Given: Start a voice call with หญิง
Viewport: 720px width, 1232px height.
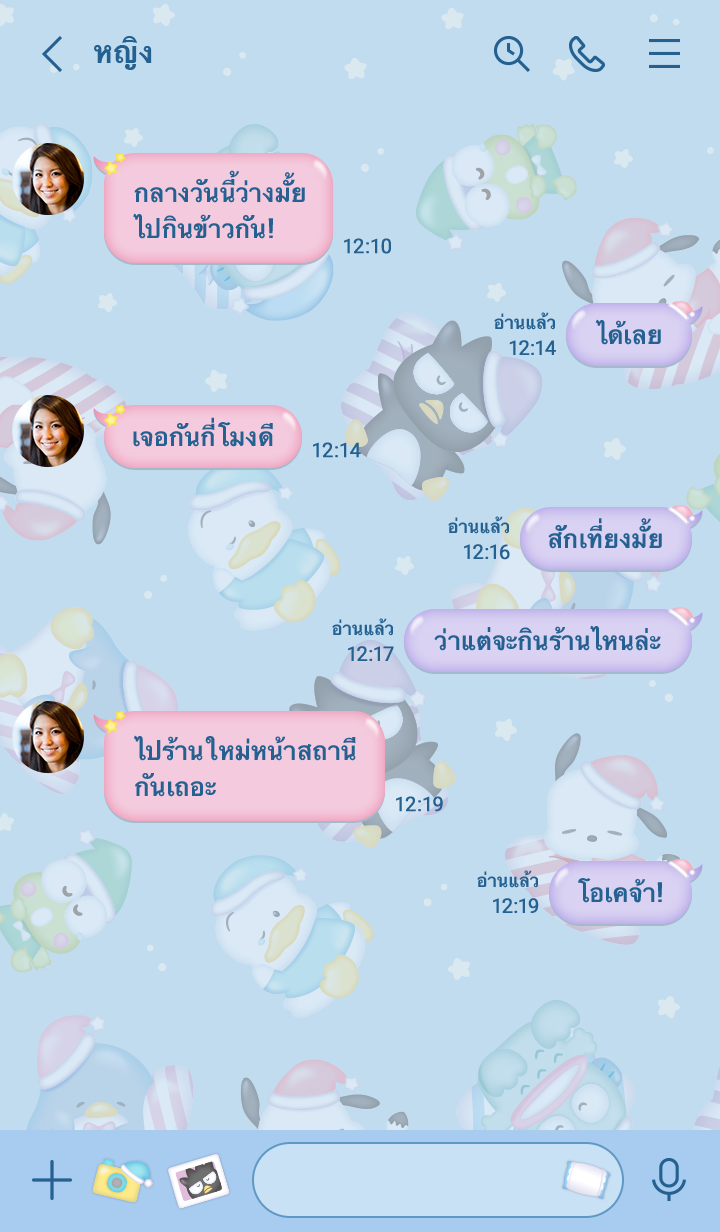Looking at the screenshot, I should [x=587, y=54].
